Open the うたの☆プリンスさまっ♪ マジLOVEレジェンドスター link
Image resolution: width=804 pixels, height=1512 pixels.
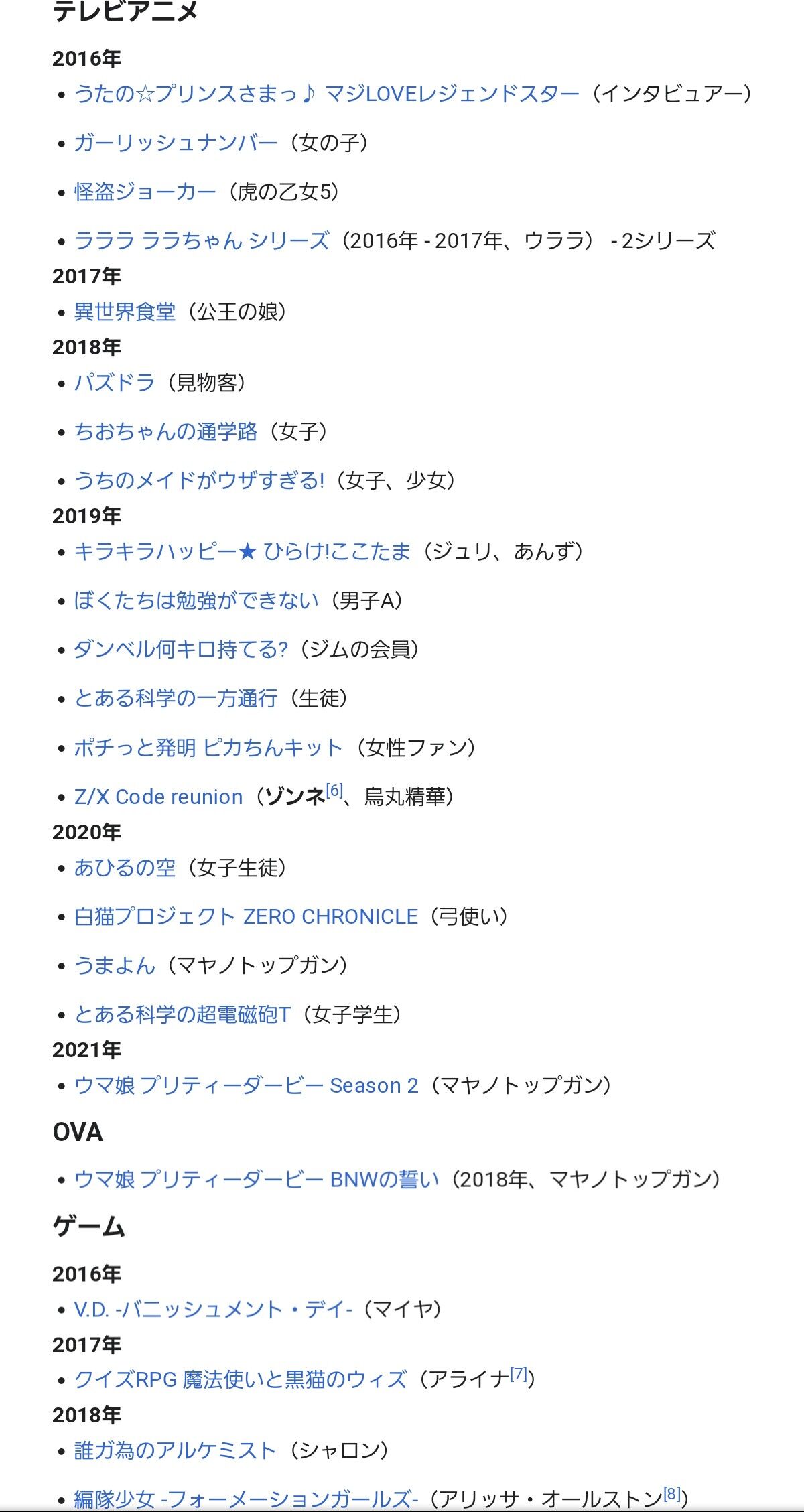[326, 94]
